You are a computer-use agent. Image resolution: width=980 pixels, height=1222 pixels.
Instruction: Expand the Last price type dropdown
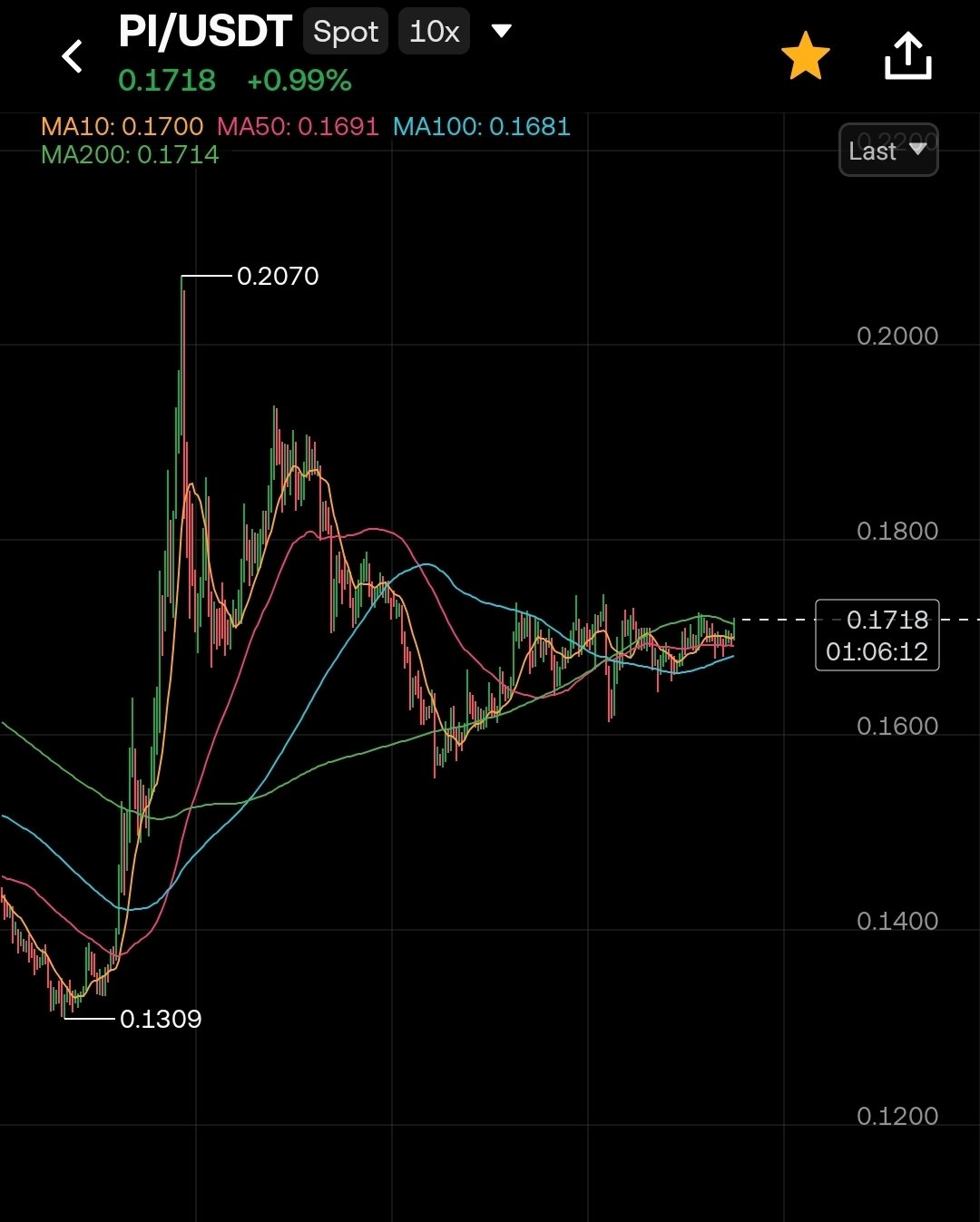coord(887,151)
